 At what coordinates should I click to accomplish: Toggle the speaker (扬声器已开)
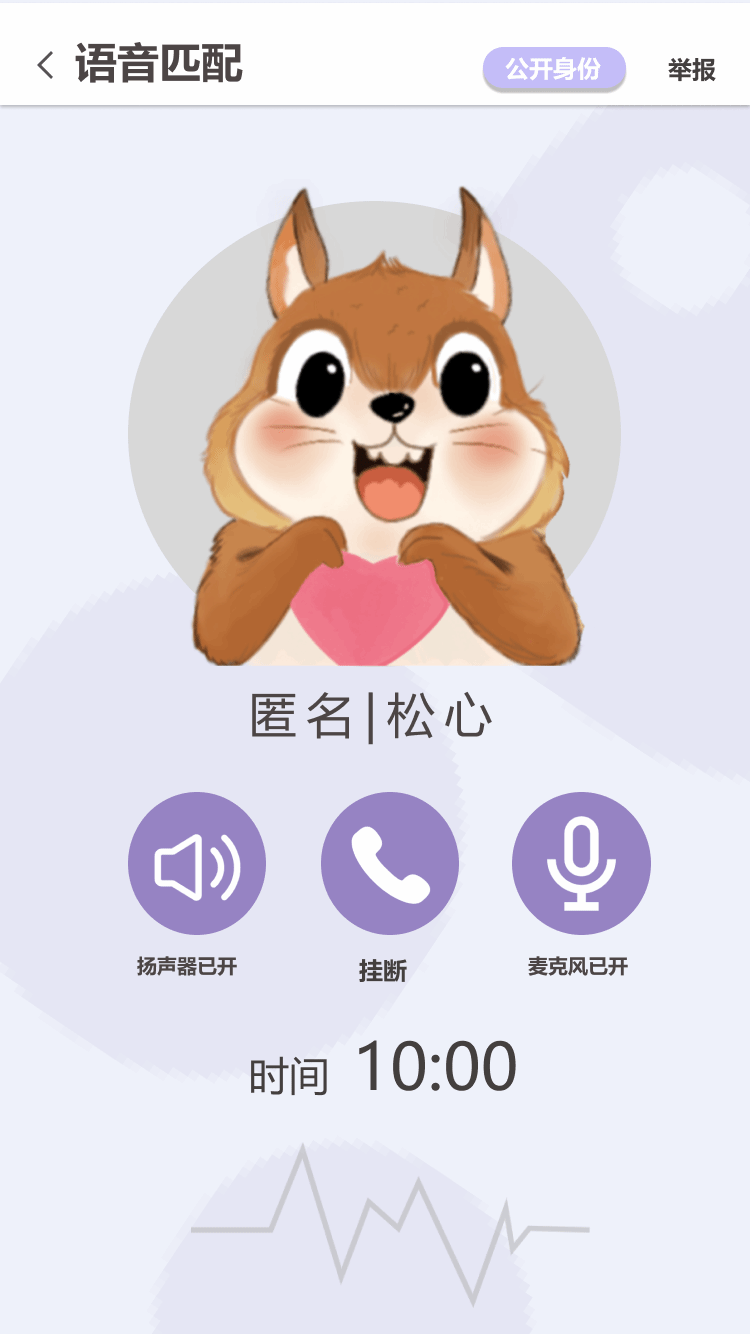[197, 863]
